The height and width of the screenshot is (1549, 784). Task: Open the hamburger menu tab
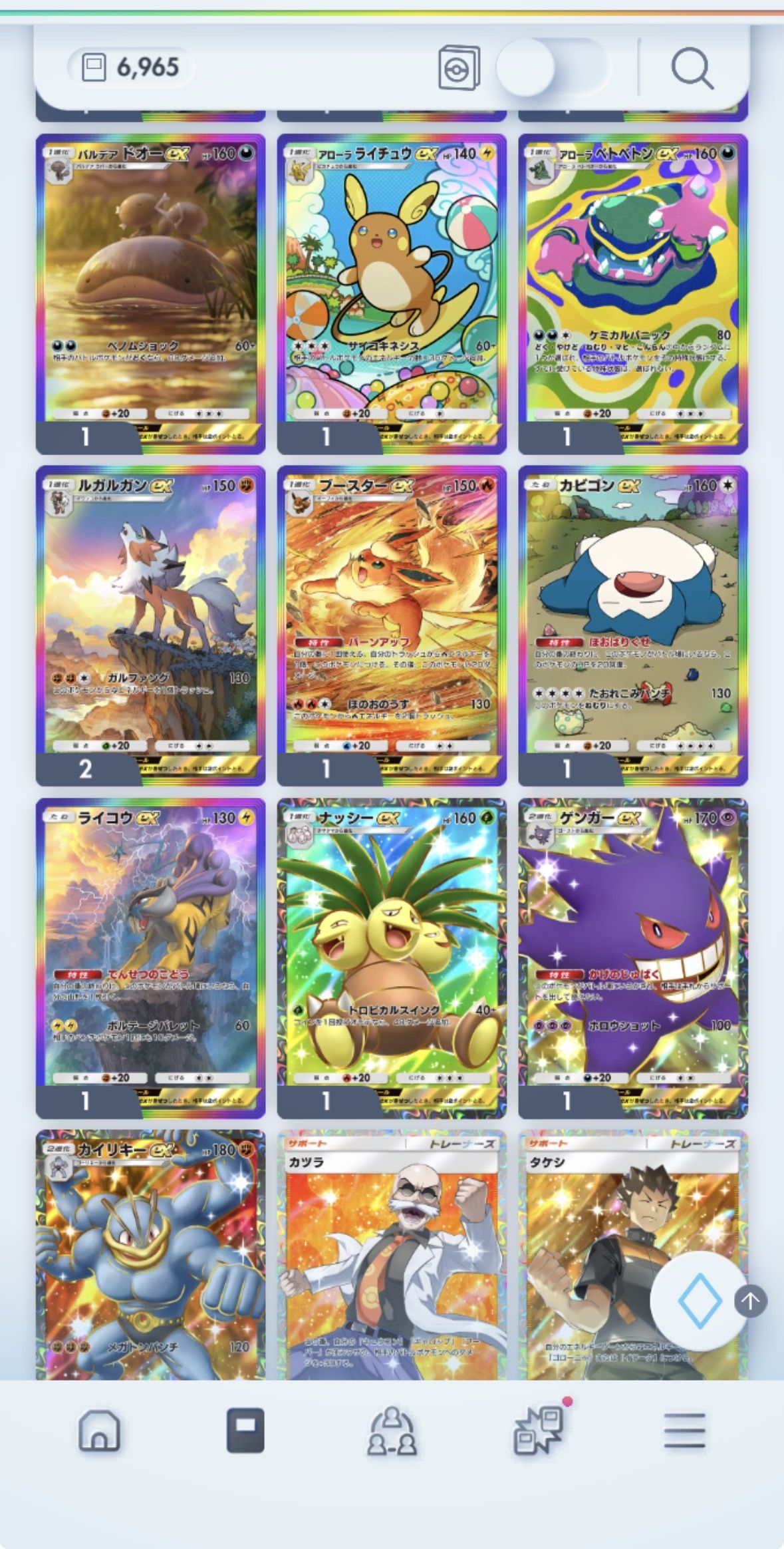tap(684, 1429)
